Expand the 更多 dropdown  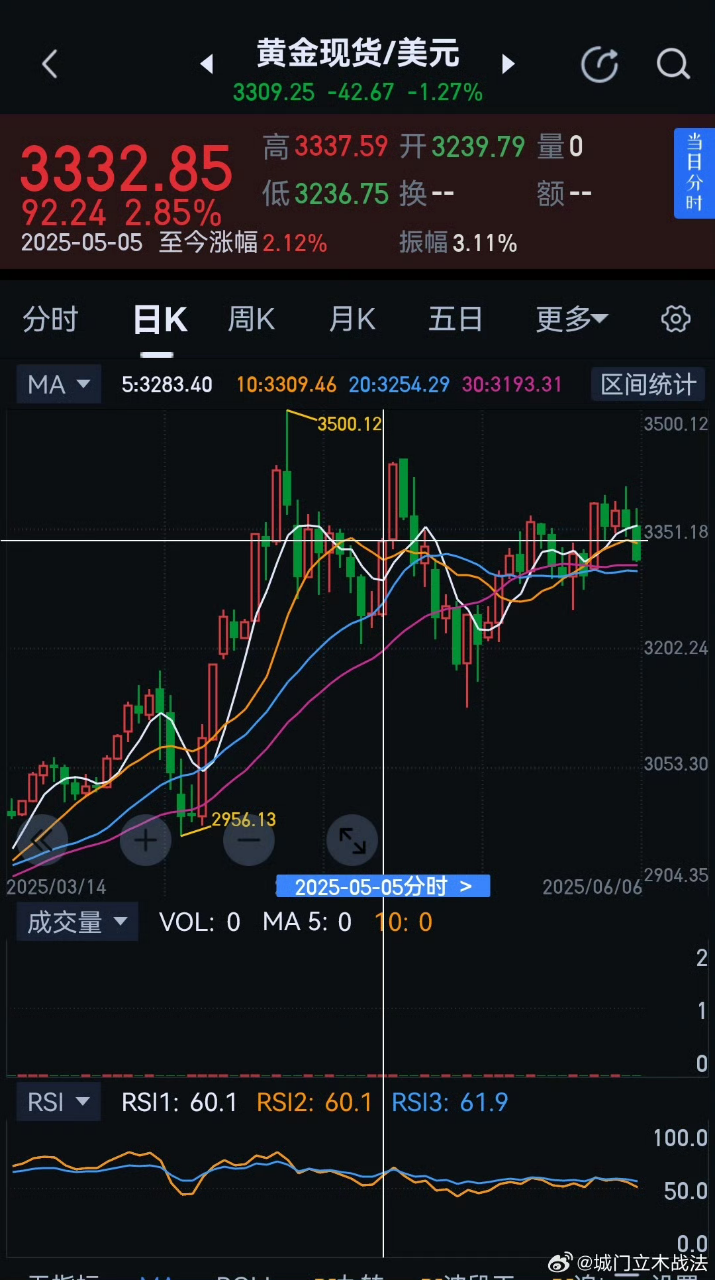pyautogui.click(x=572, y=320)
